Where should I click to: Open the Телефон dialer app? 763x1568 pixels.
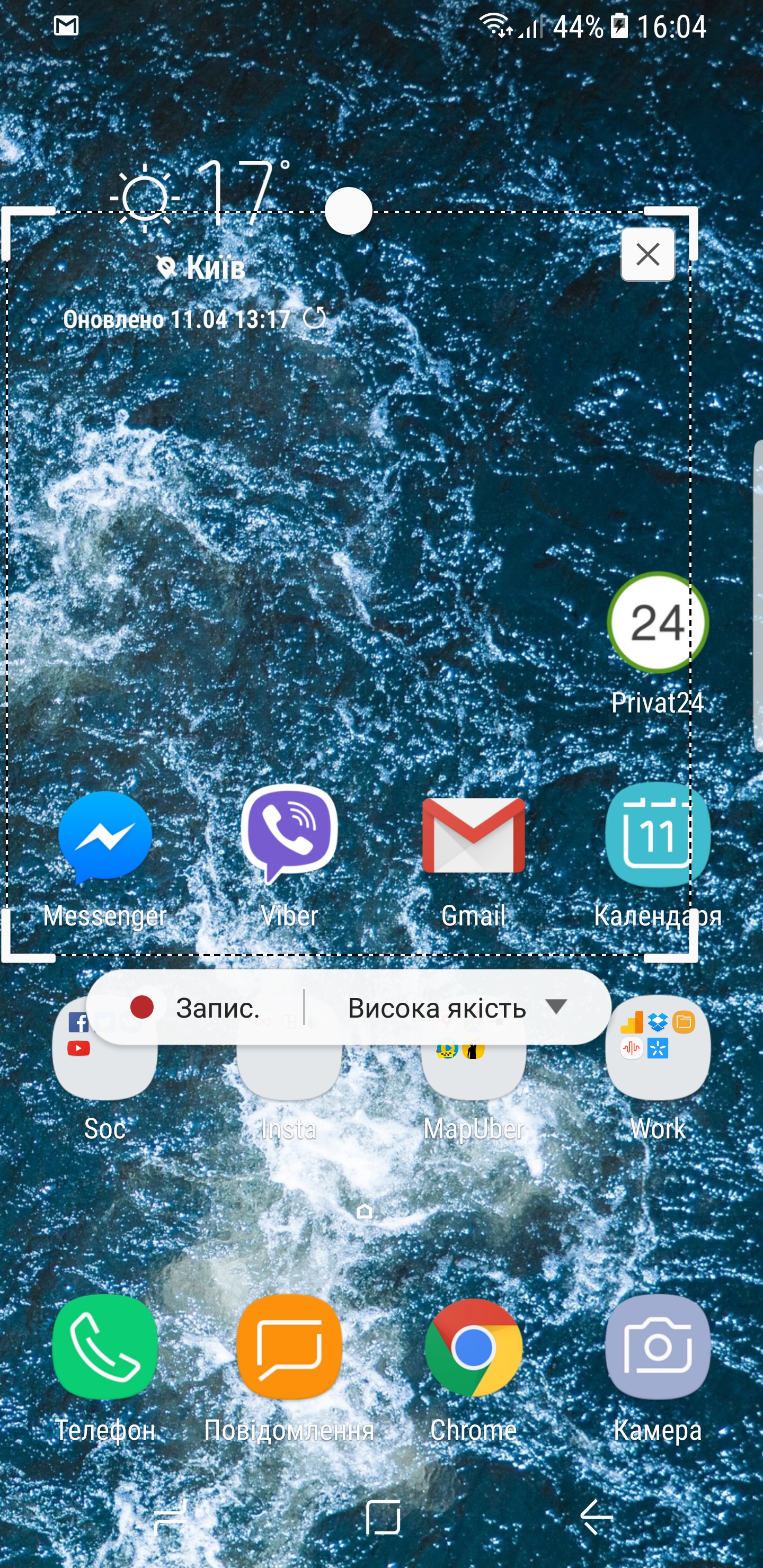pyautogui.click(x=105, y=1347)
